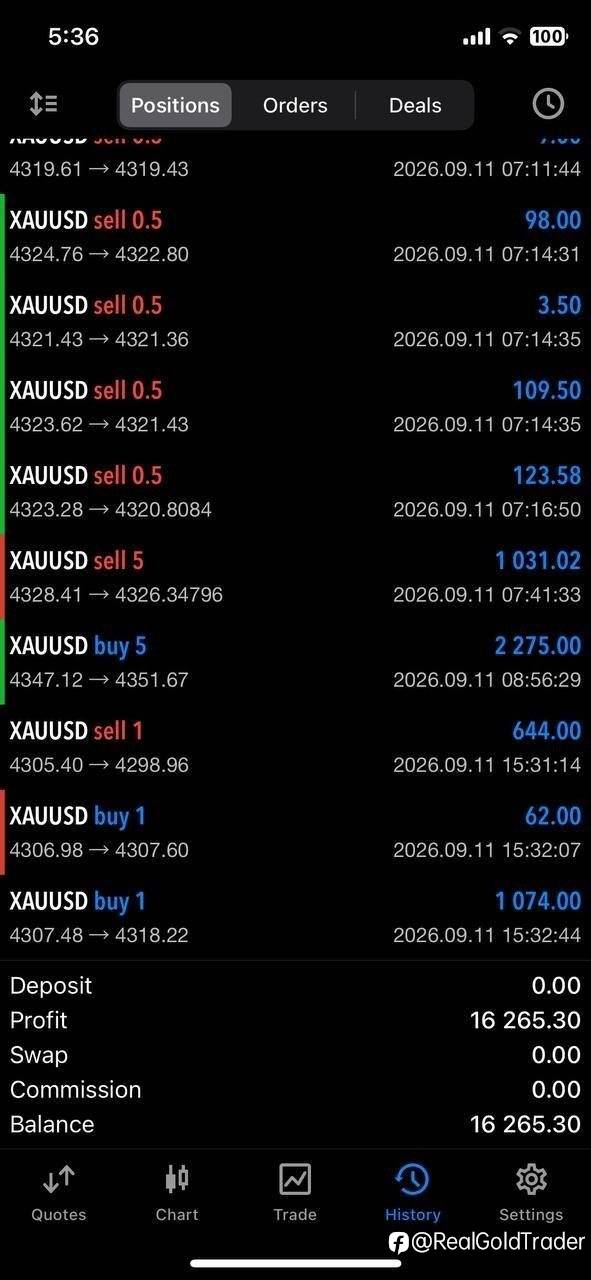
Task: Expand the XAUUSD sell 0.5 position with 98.00 profit
Action: click(295, 237)
